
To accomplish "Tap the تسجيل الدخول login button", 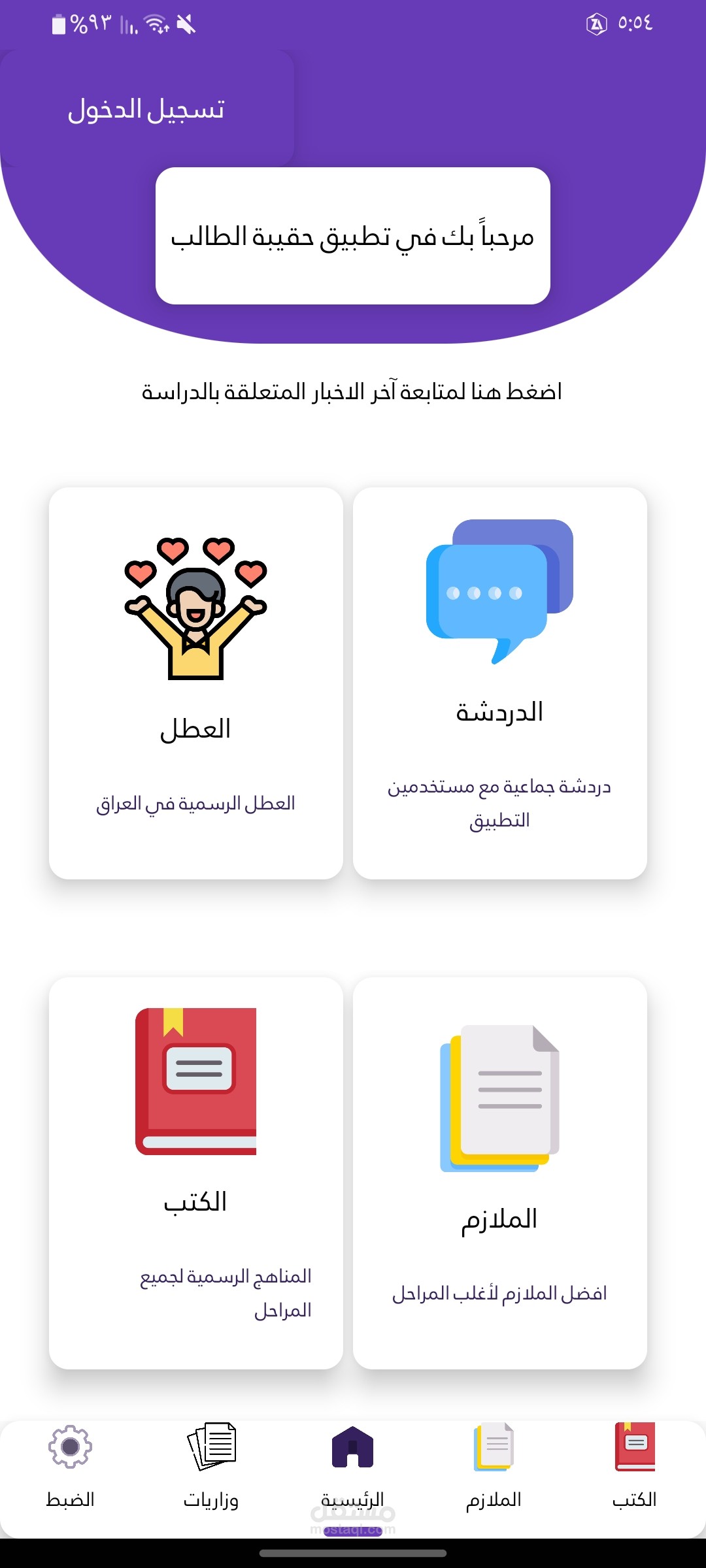I will pos(146,109).
